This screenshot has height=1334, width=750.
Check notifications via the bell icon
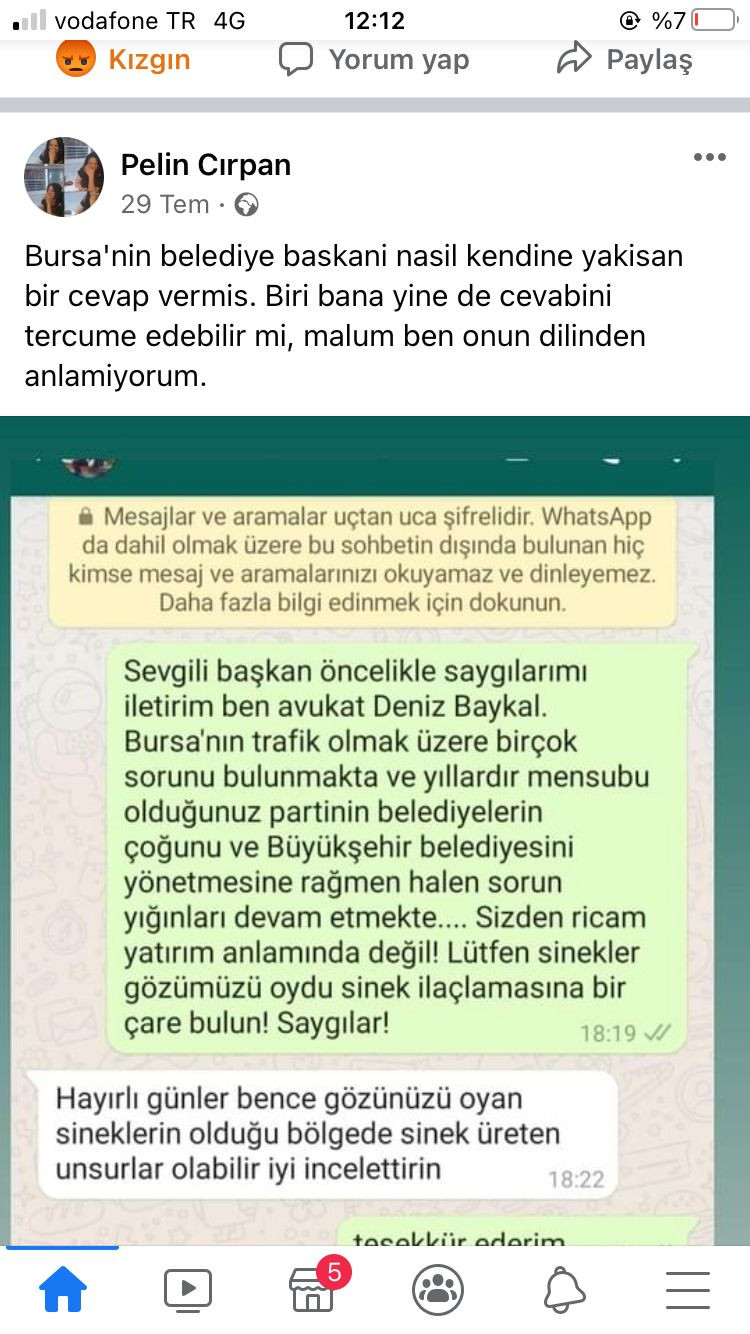563,1290
